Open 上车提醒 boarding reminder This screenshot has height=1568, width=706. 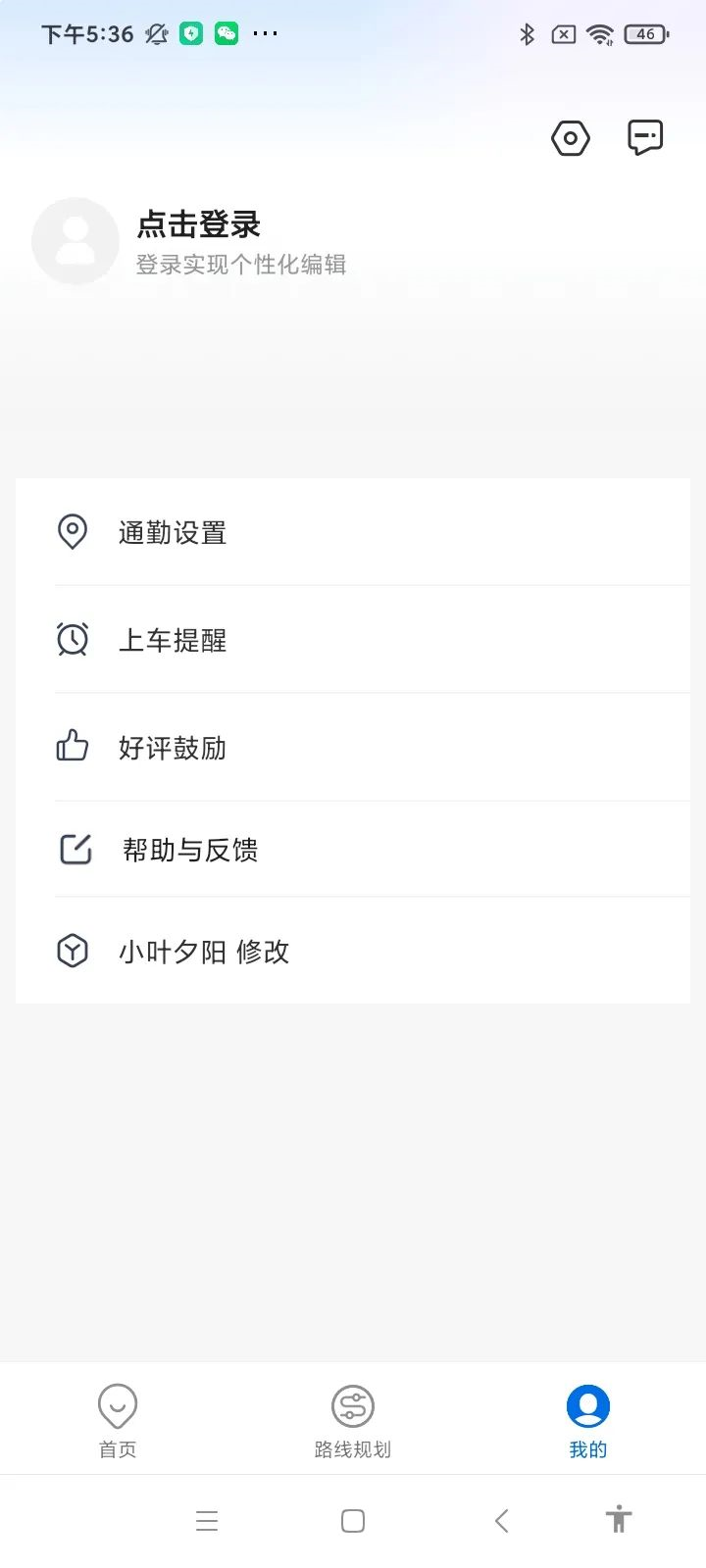(353, 640)
